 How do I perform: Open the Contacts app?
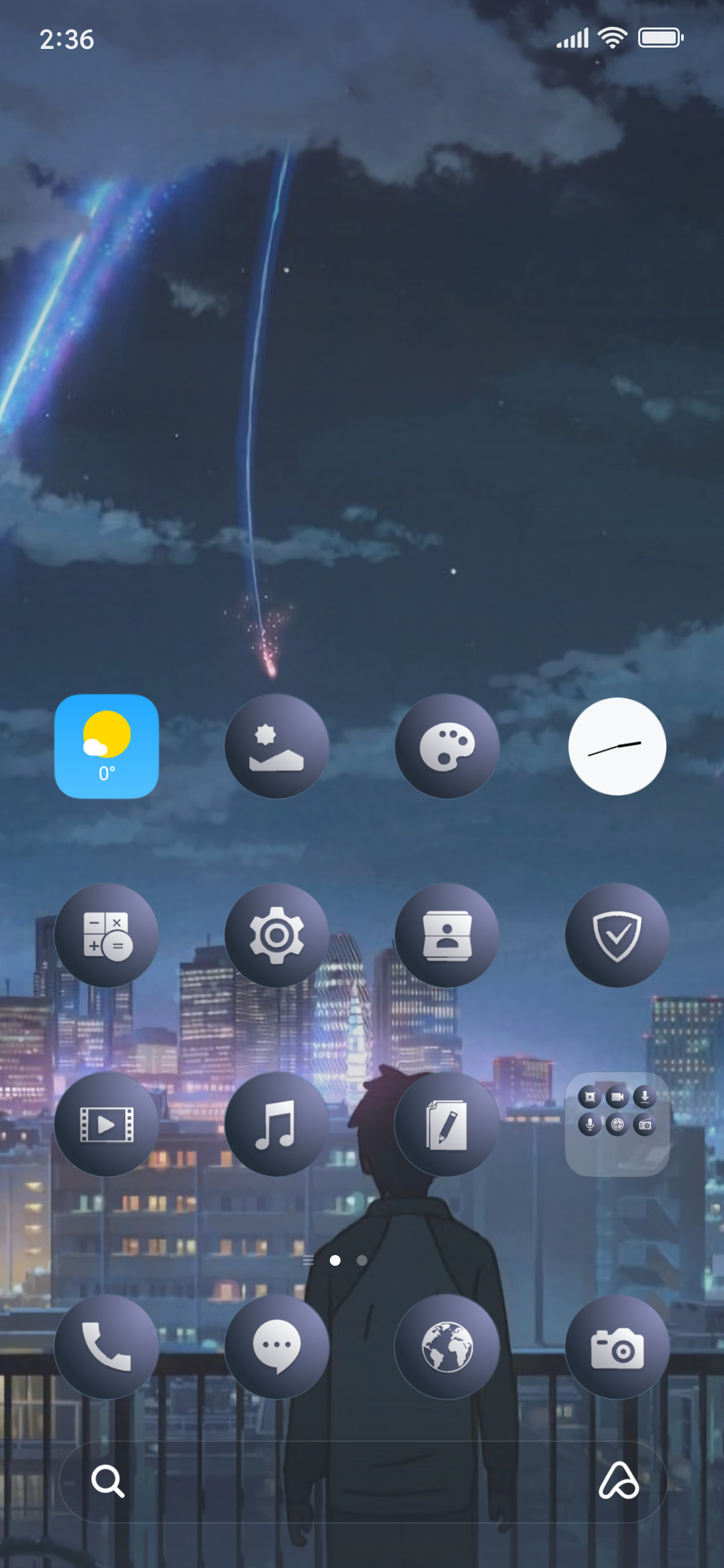click(x=447, y=935)
